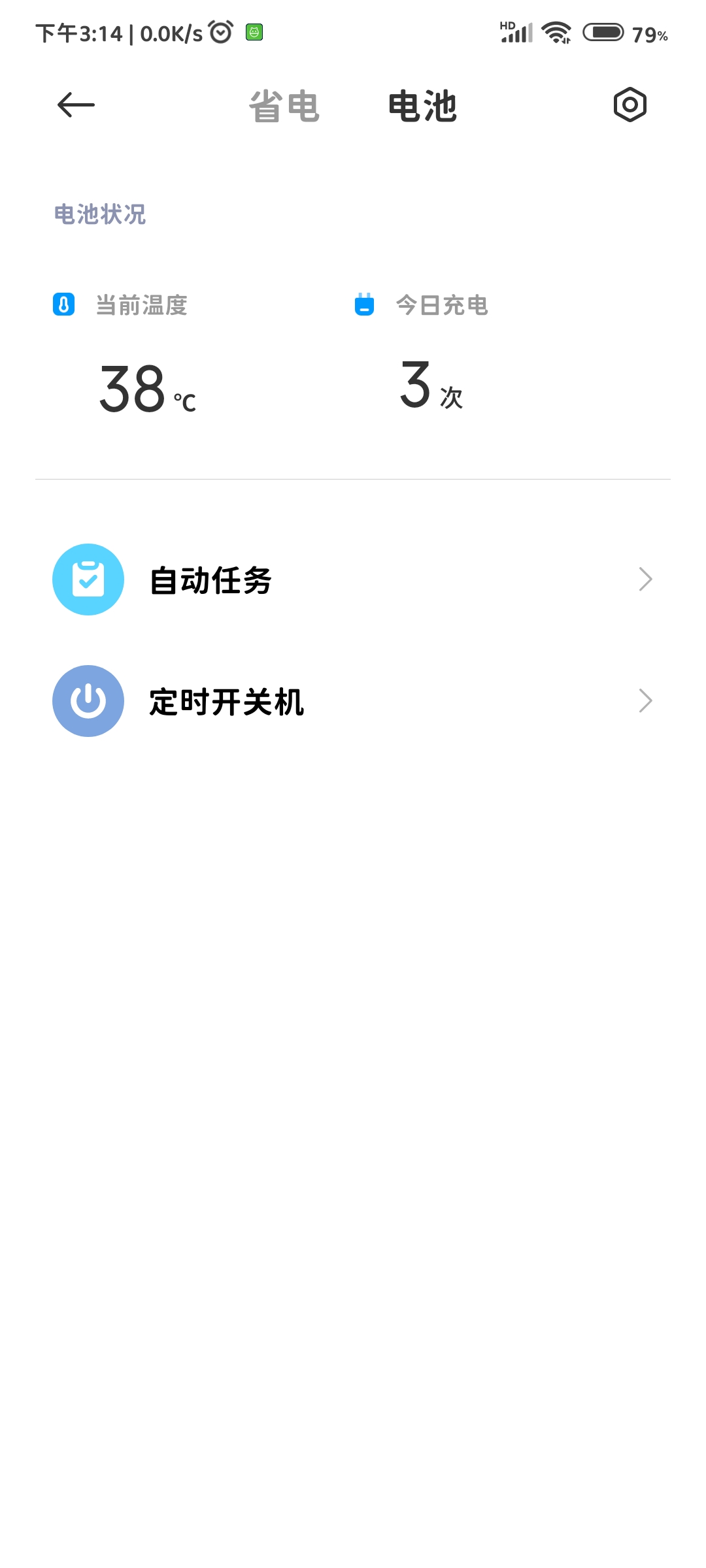Open the 自动任务 row
This screenshot has height=1568, width=706.
pos(353,580)
